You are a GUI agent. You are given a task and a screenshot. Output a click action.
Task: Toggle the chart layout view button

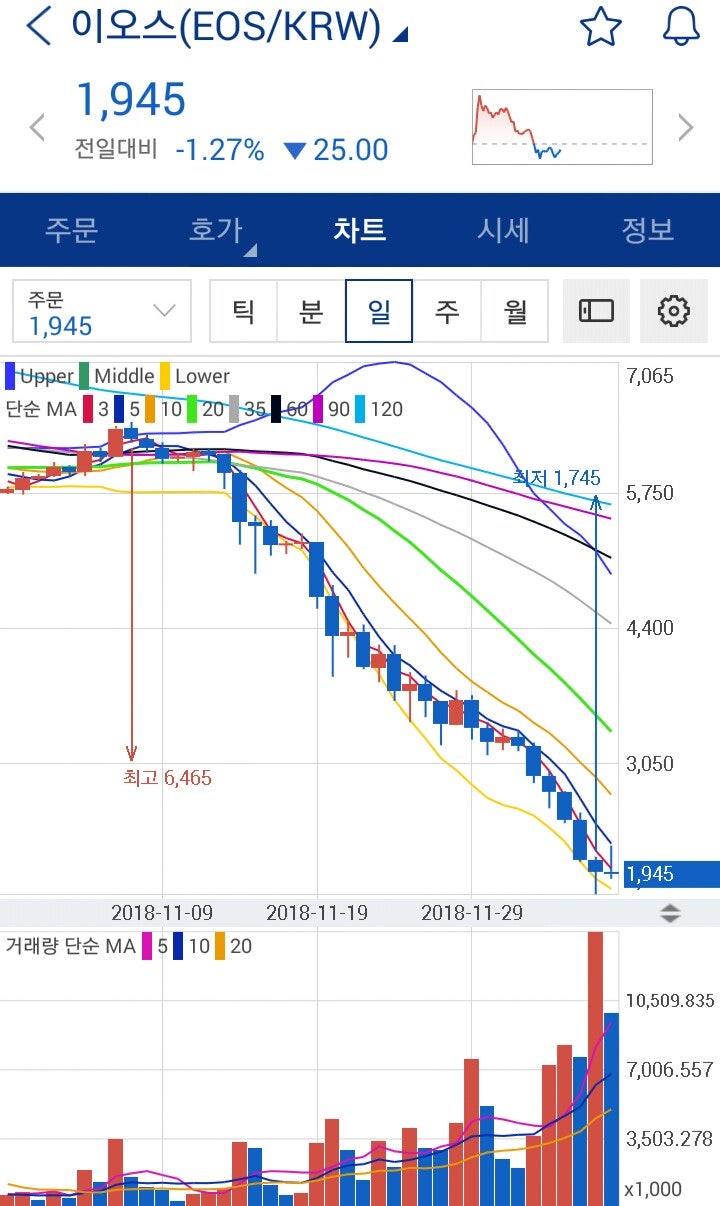[x=596, y=312]
